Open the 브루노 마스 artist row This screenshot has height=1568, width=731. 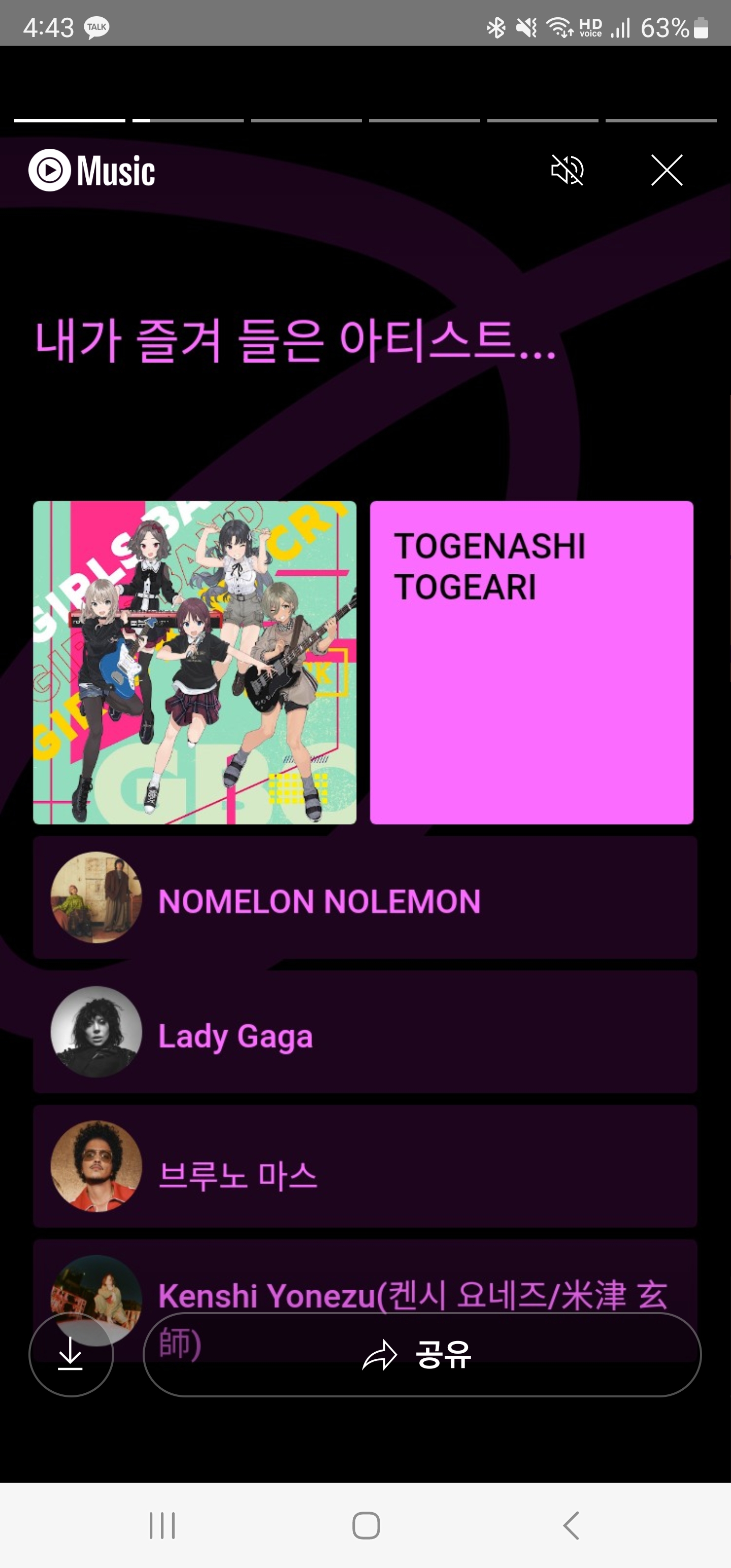[365, 1166]
